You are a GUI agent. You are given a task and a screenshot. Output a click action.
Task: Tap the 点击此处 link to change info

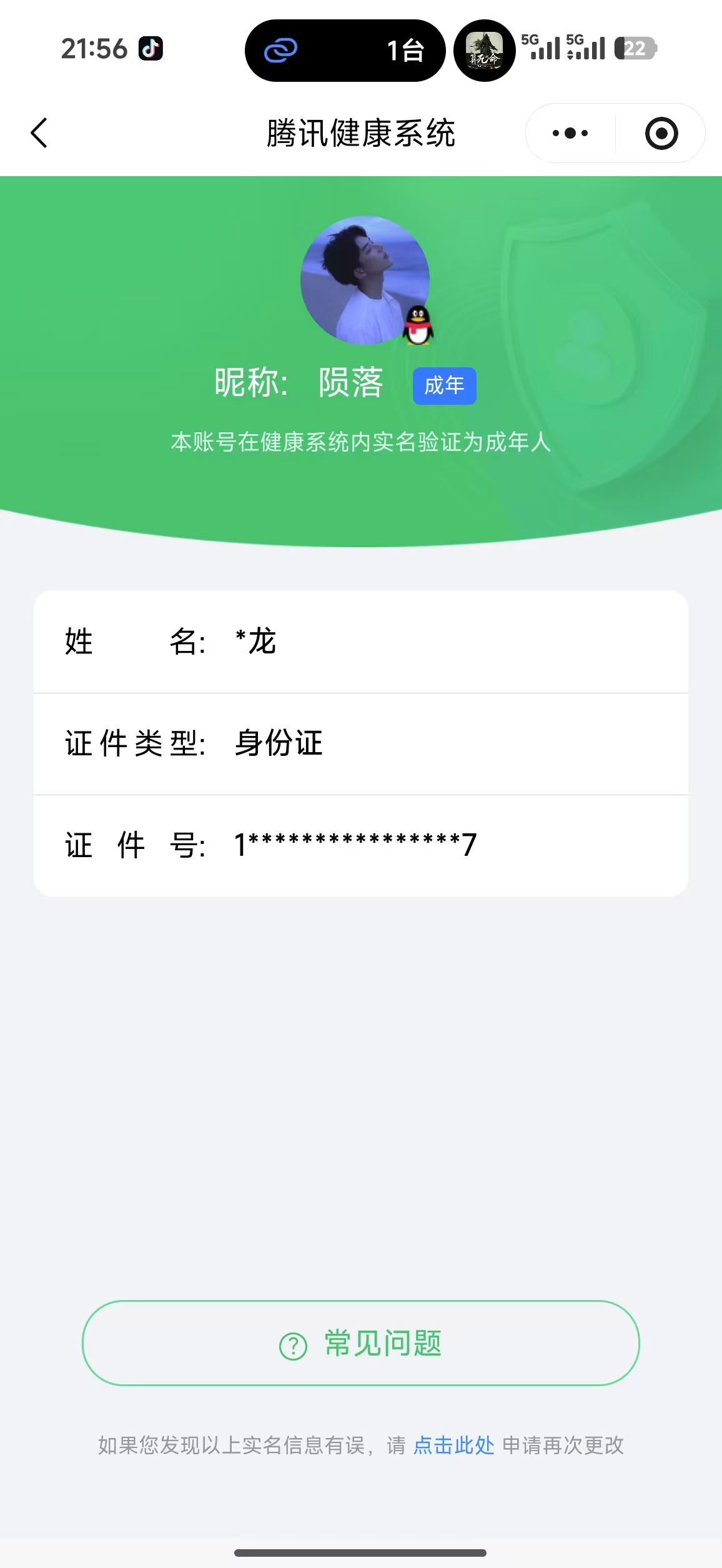[454, 1446]
